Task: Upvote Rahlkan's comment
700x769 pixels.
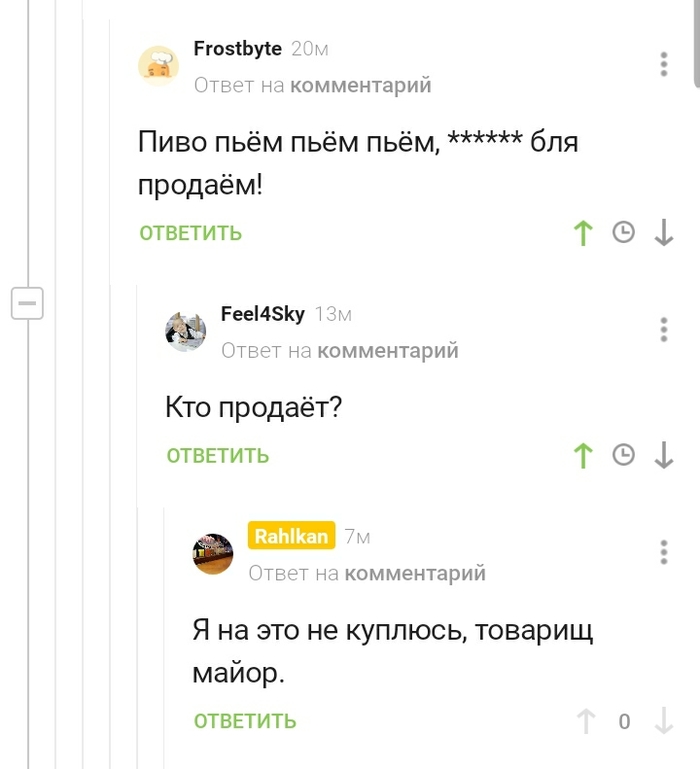Action: [586, 721]
